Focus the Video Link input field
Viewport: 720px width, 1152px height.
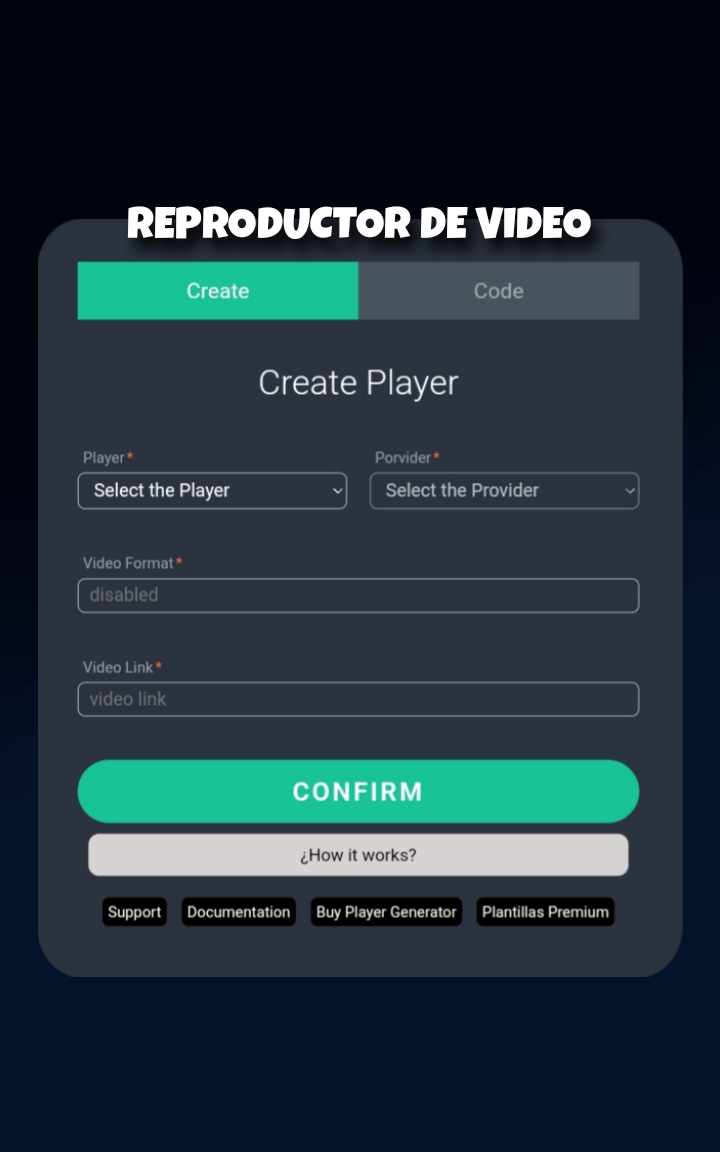pos(358,699)
